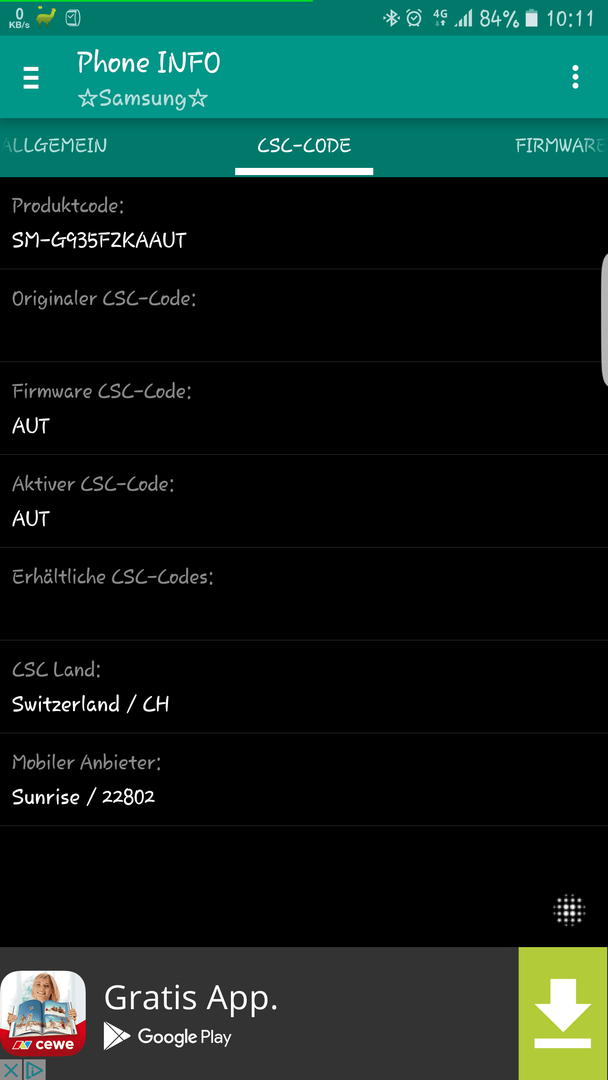Tap the Gratis App cewe ad banner
Image resolution: width=608 pixels, height=1080 pixels.
tap(259, 1013)
